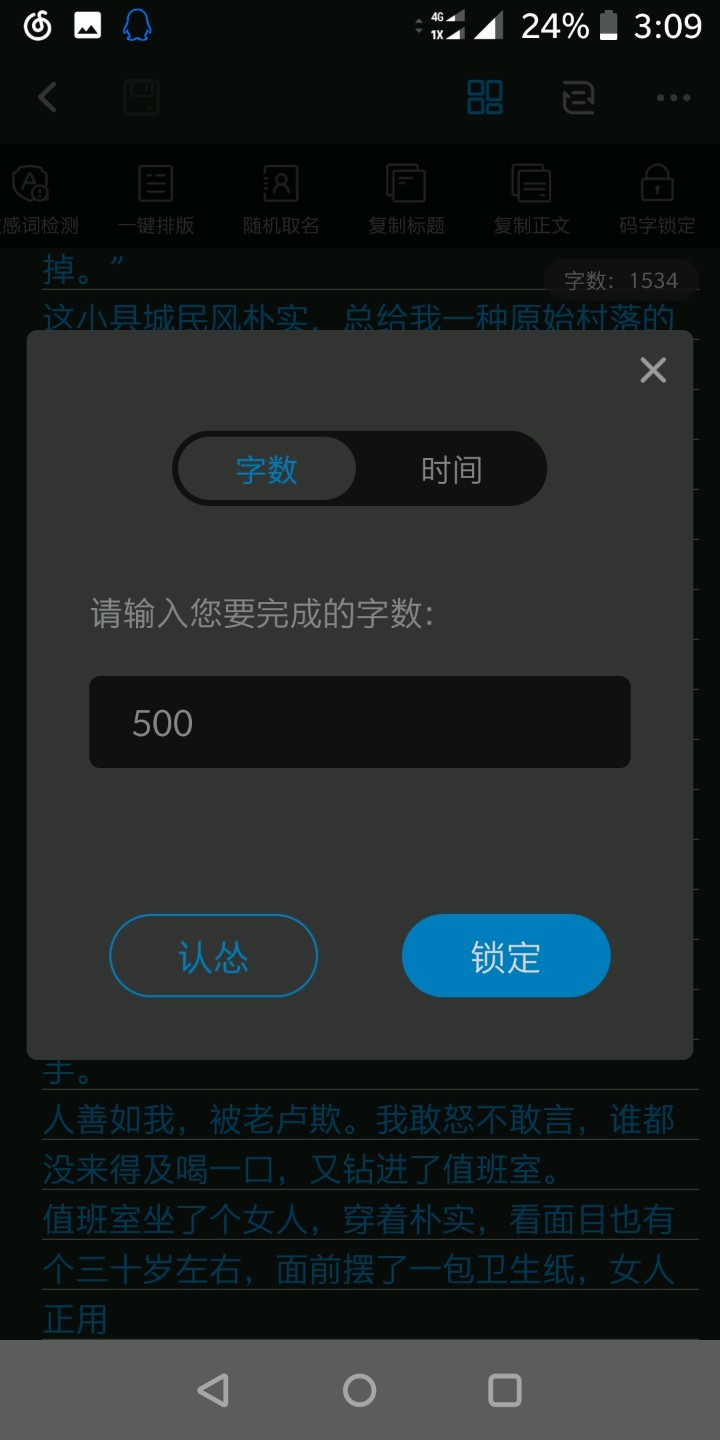Image resolution: width=720 pixels, height=1440 pixels.
Task: Focus the word count input field
Action: click(360, 722)
